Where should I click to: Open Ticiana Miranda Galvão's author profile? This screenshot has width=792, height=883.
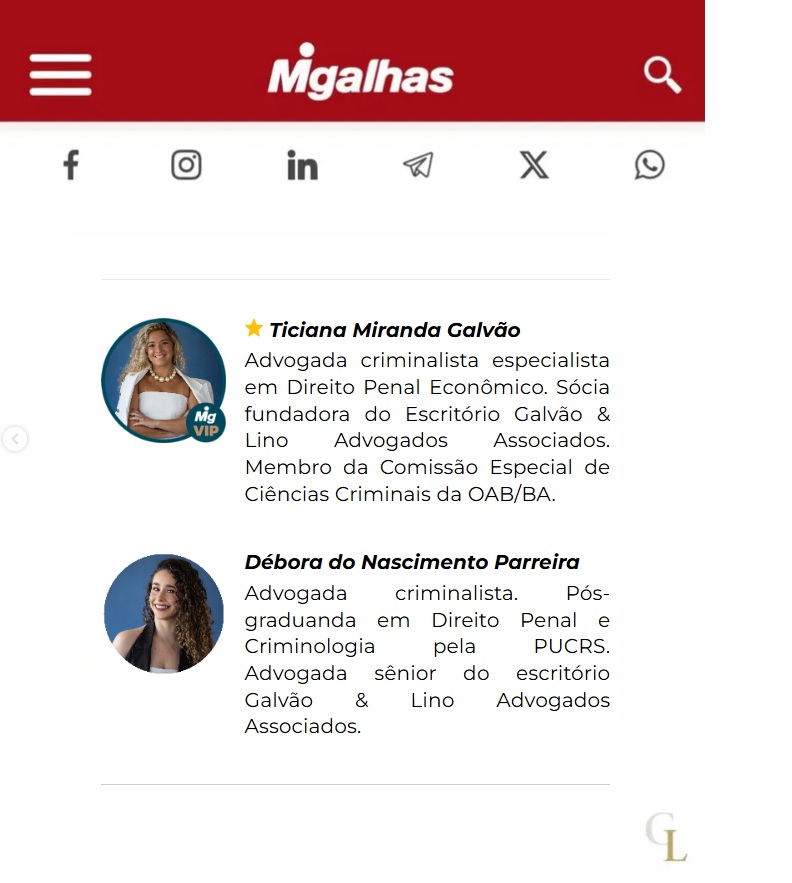394,330
